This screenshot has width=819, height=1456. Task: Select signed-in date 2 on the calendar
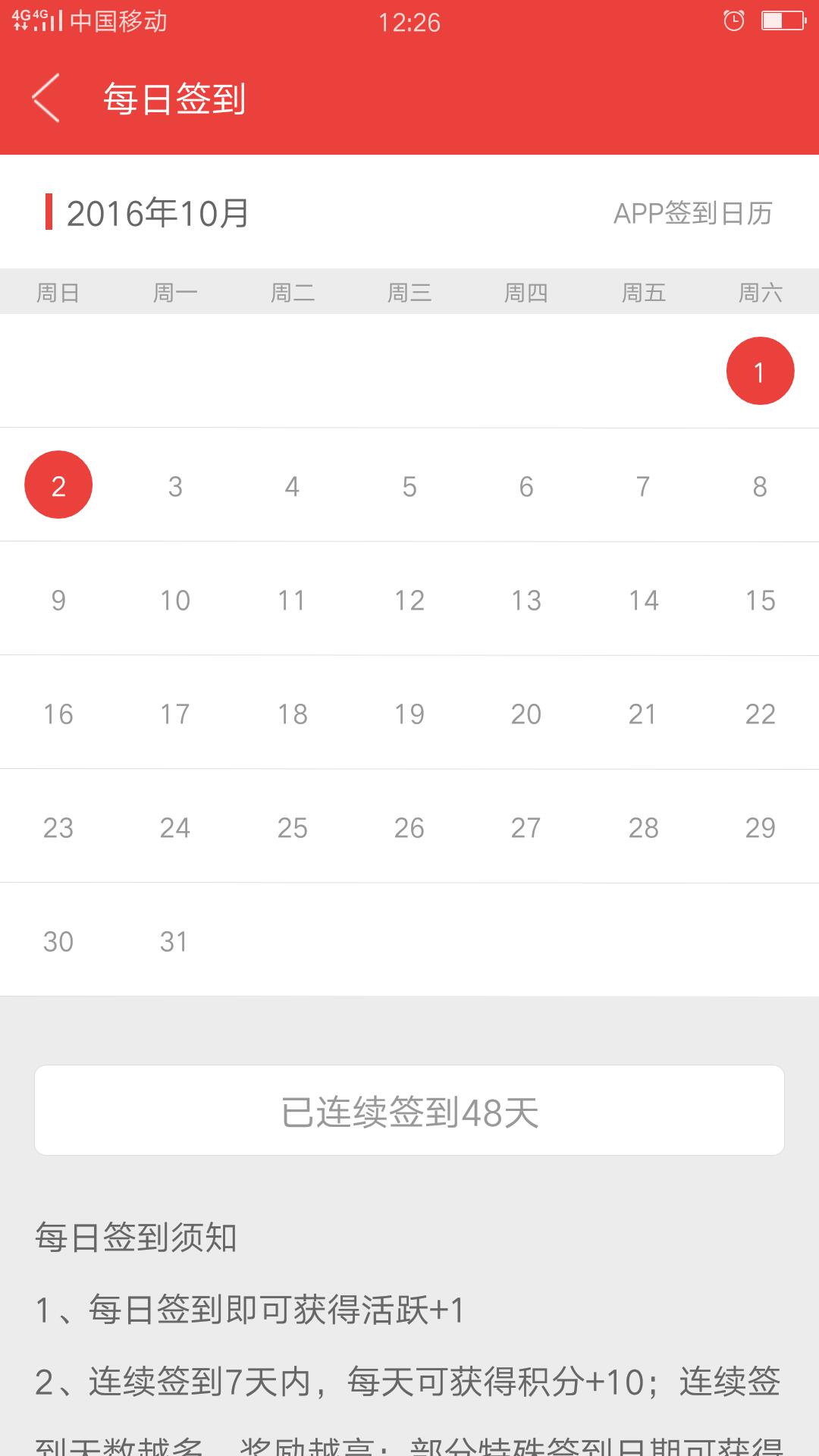(58, 485)
